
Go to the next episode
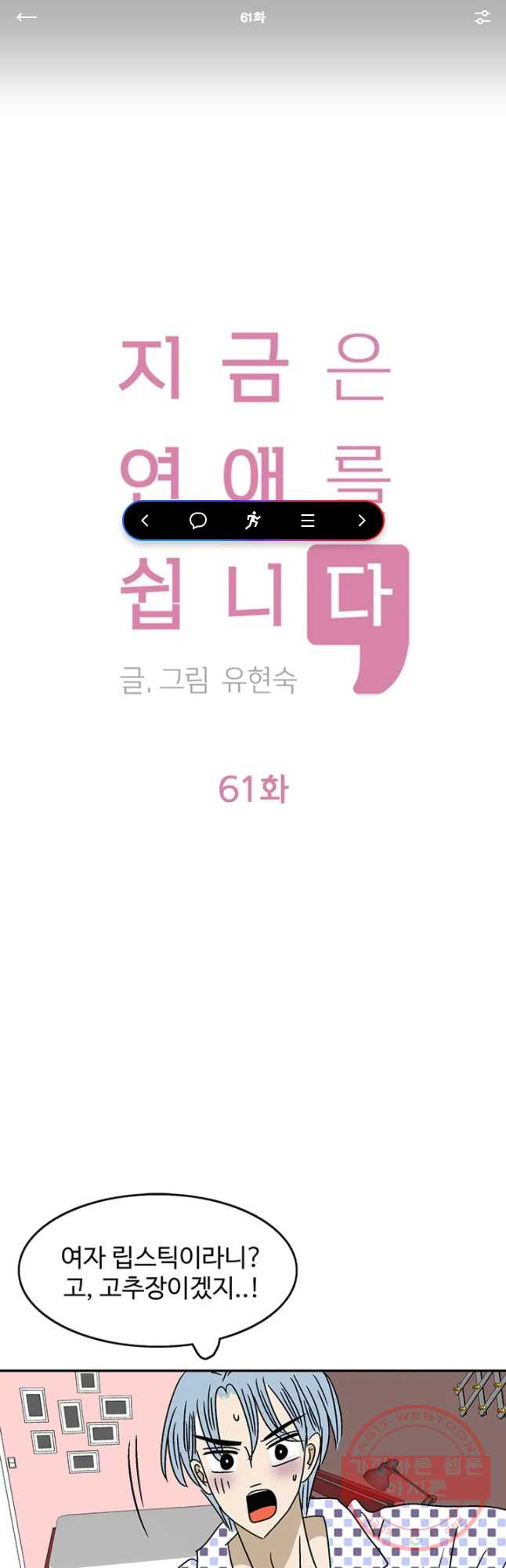[361, 521]
